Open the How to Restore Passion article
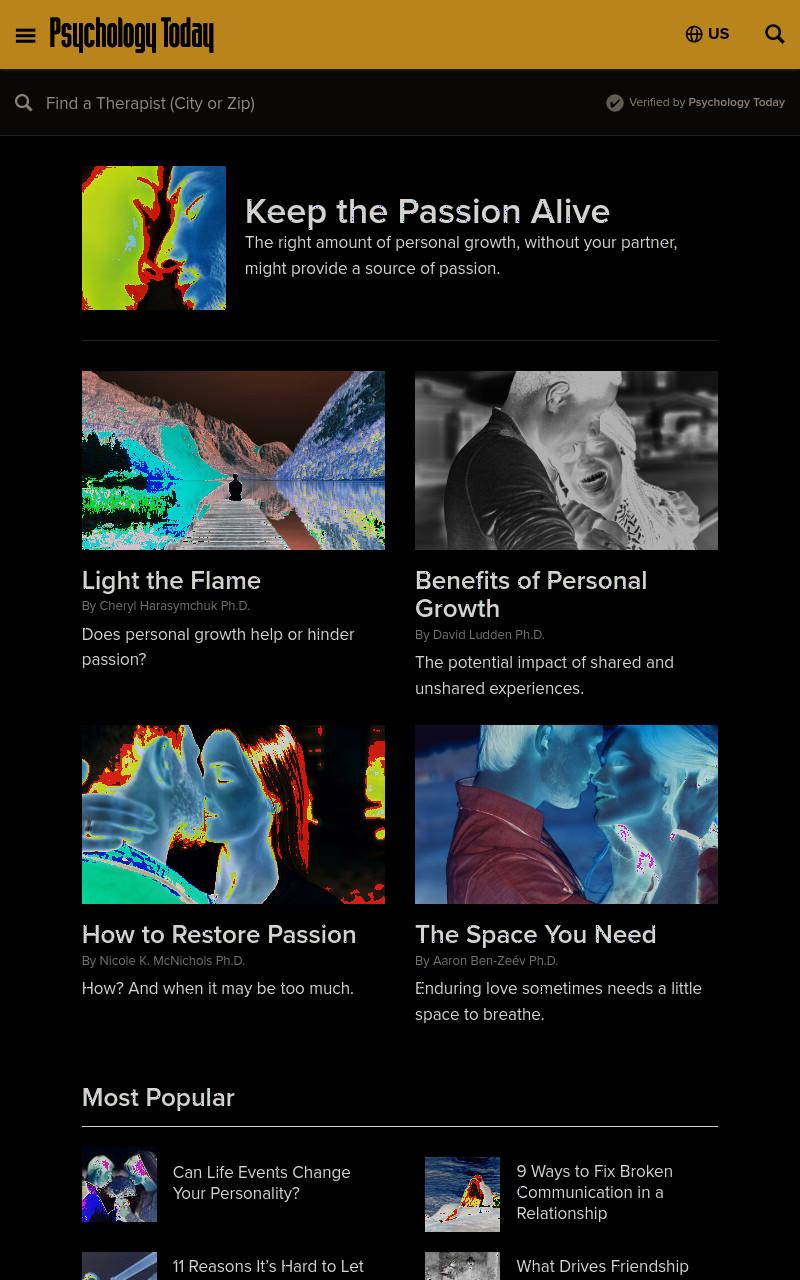The image size is (800, 1280). coord(219,934)
